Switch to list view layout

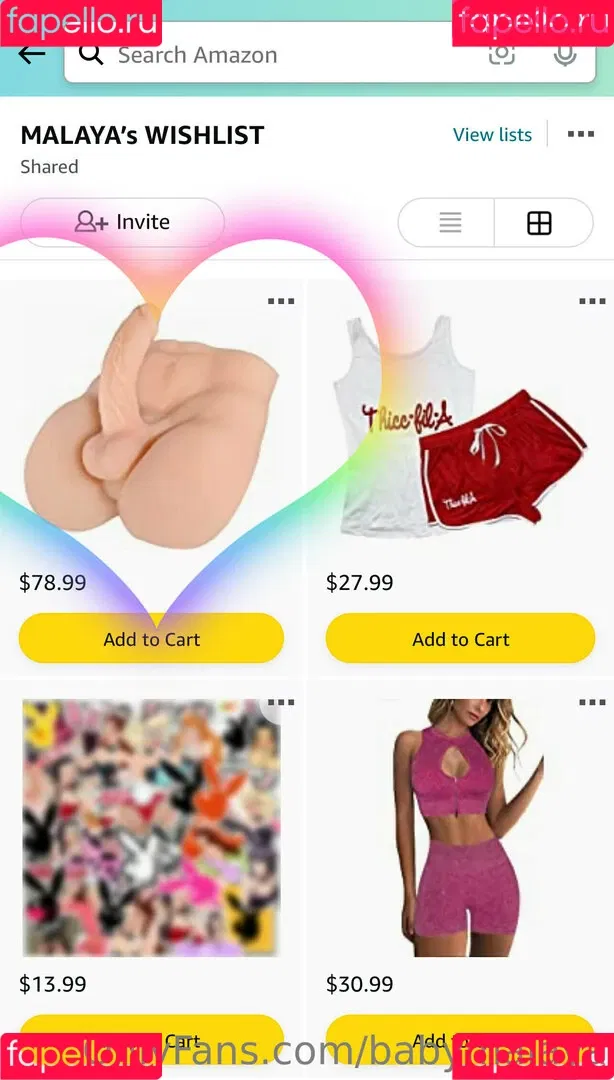click(x=450, y=223)
